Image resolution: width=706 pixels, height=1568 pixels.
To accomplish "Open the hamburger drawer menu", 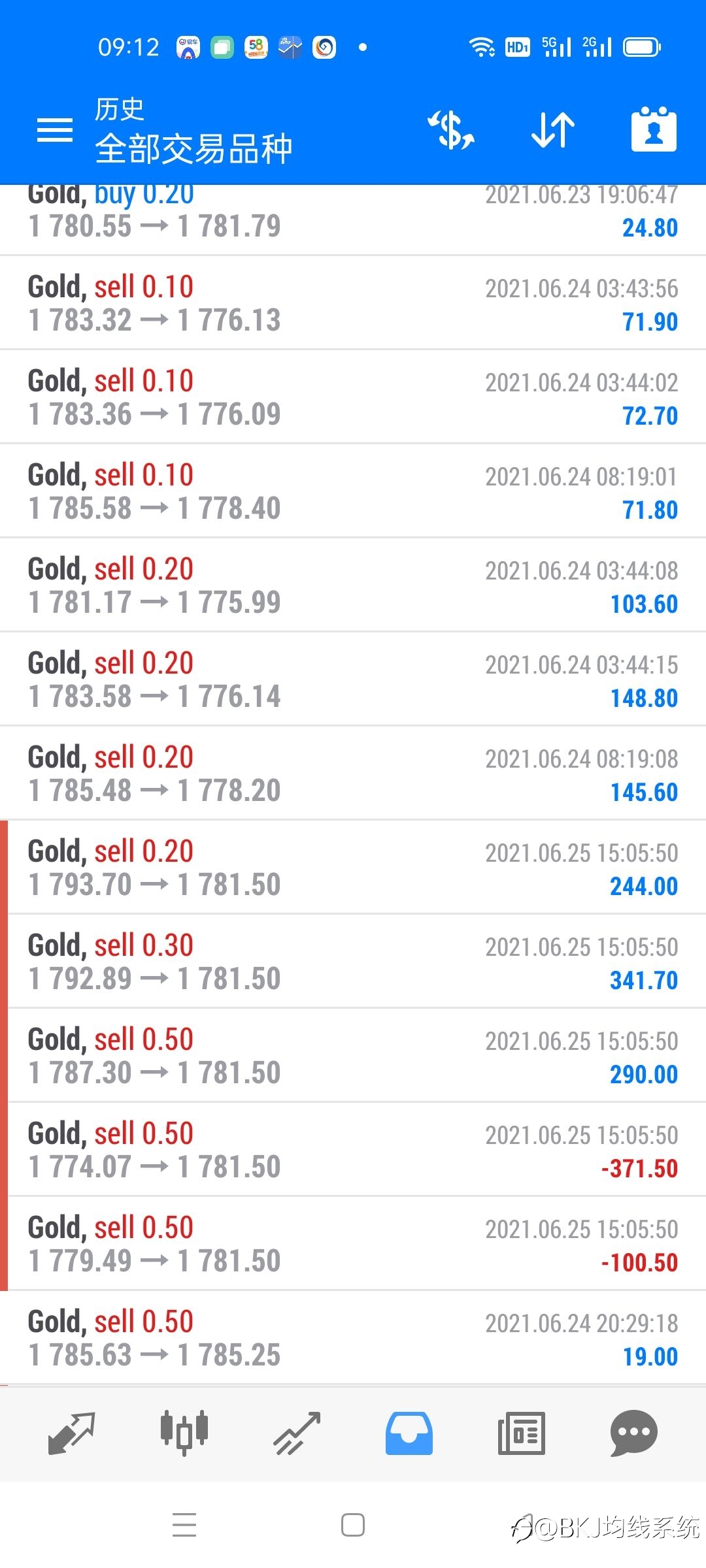I will click(x=55, y=130).
